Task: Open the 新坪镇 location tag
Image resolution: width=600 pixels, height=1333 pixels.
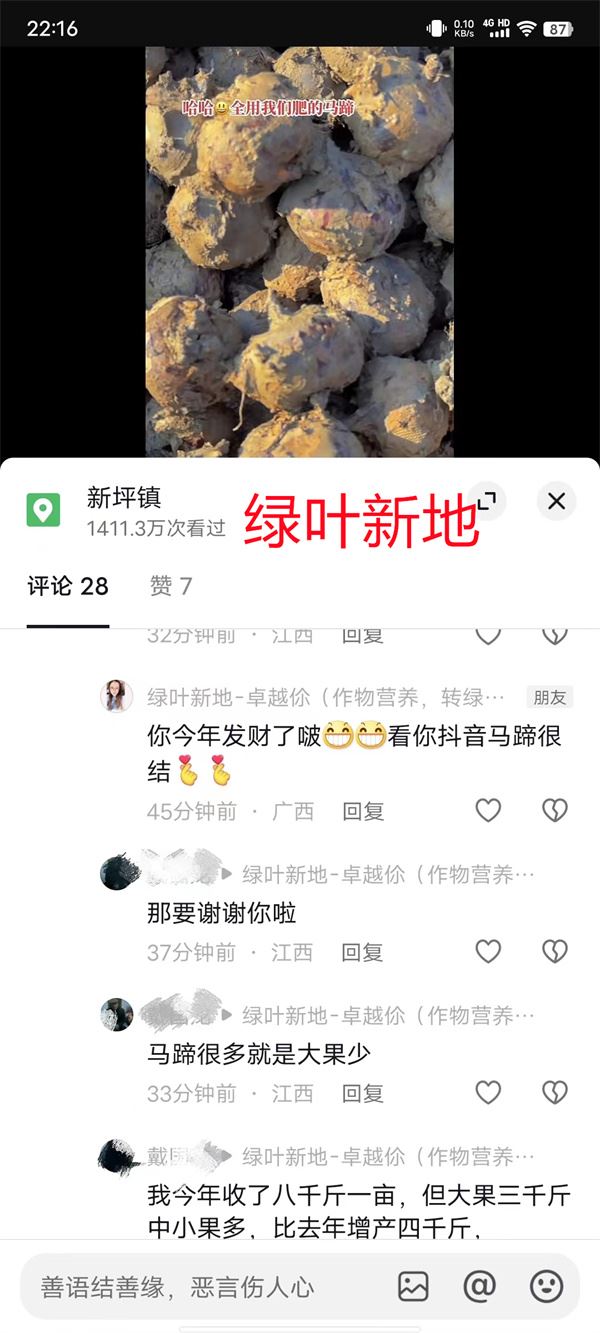Action: coord(123,498)
